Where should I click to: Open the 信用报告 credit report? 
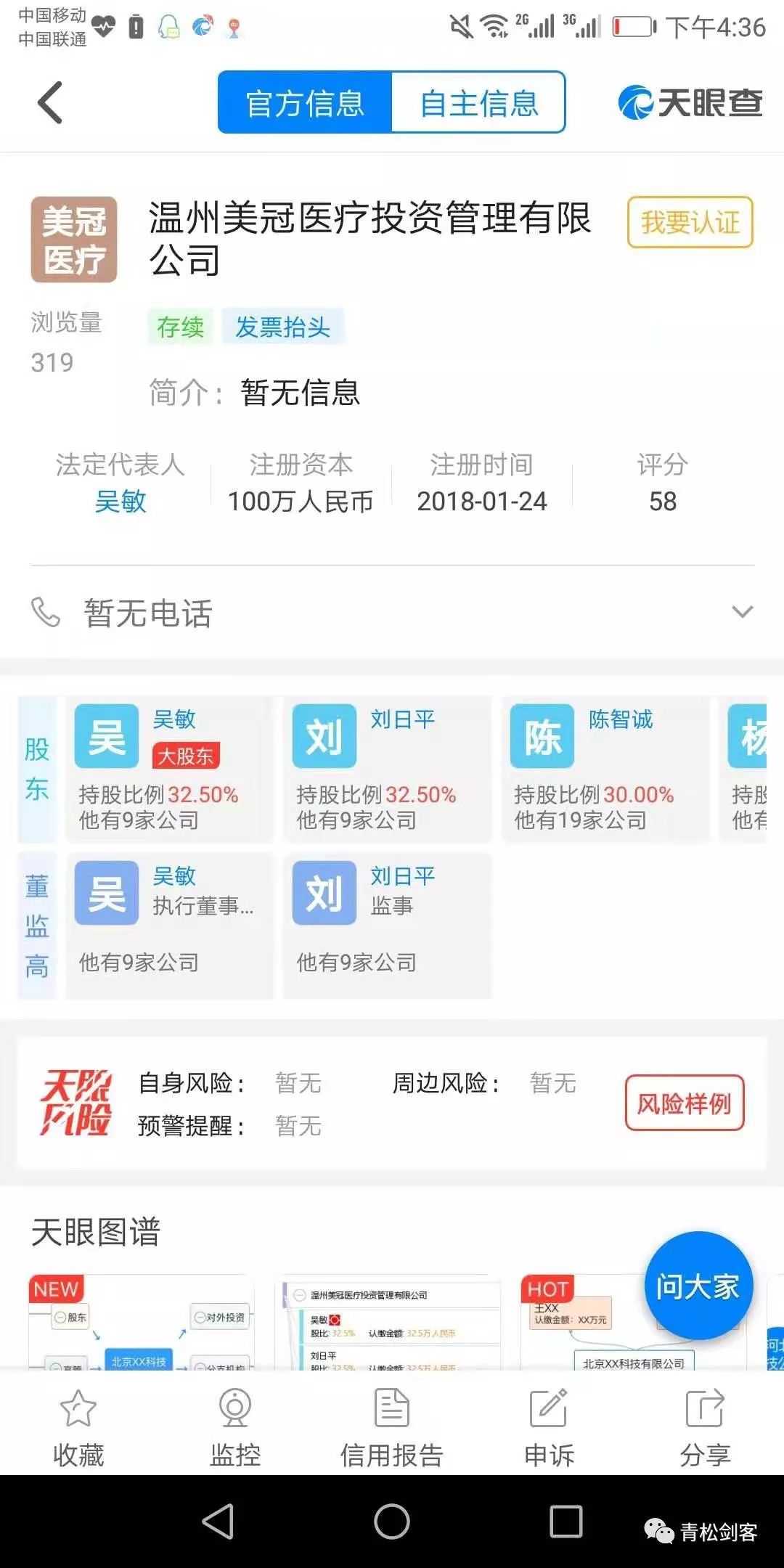[392, 1427]
